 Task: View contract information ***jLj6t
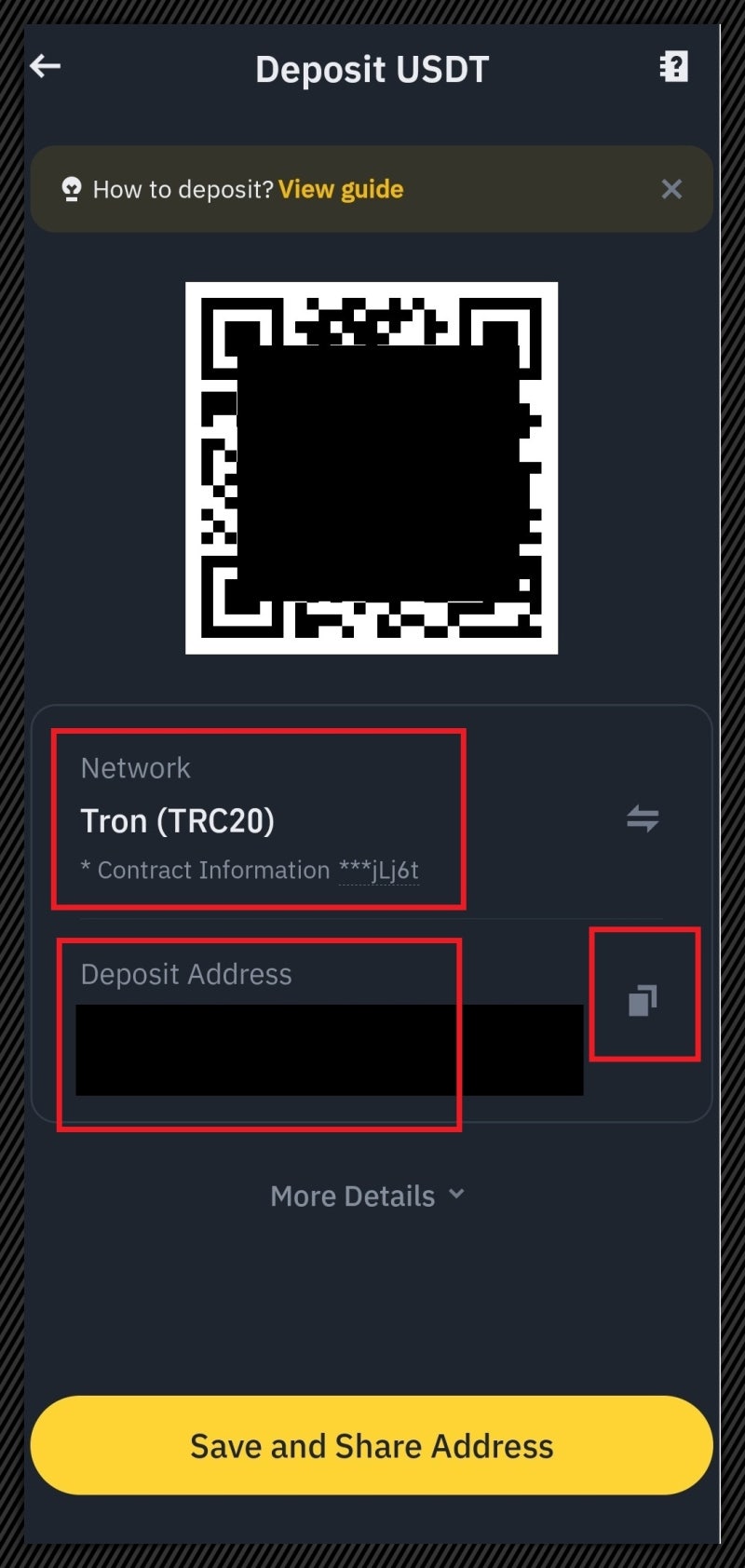[378, 871]
